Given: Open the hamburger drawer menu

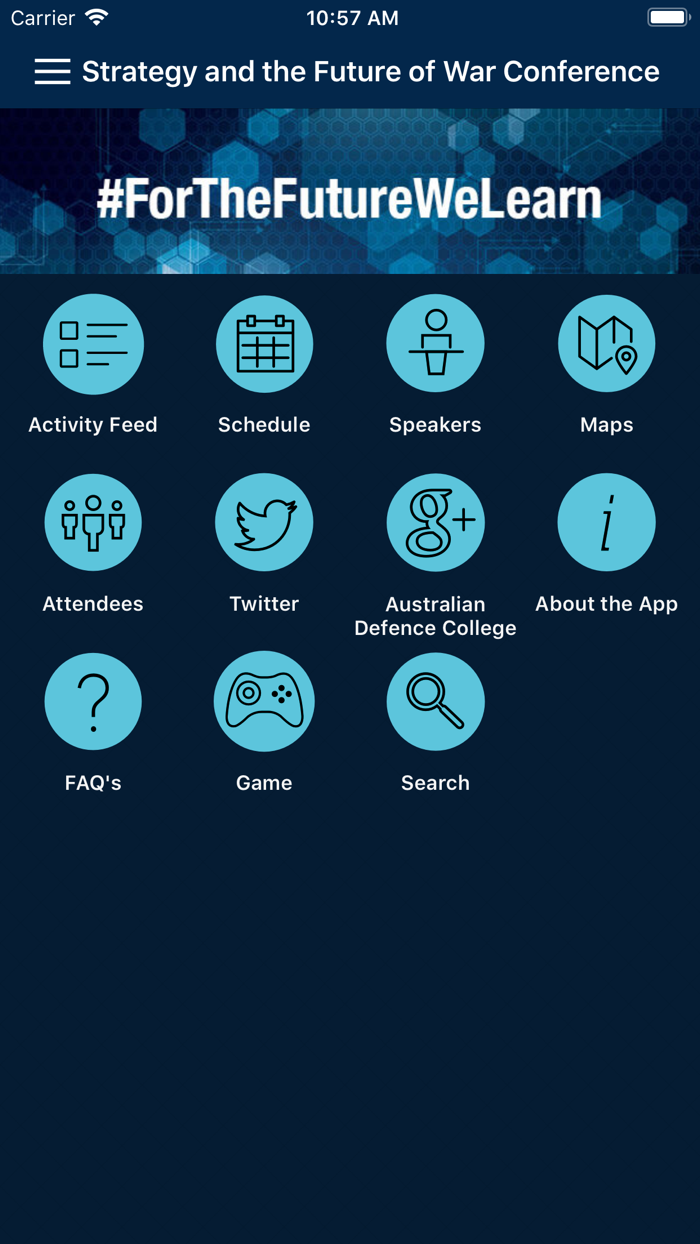Looking at the screenshot, I should [52, 71].
